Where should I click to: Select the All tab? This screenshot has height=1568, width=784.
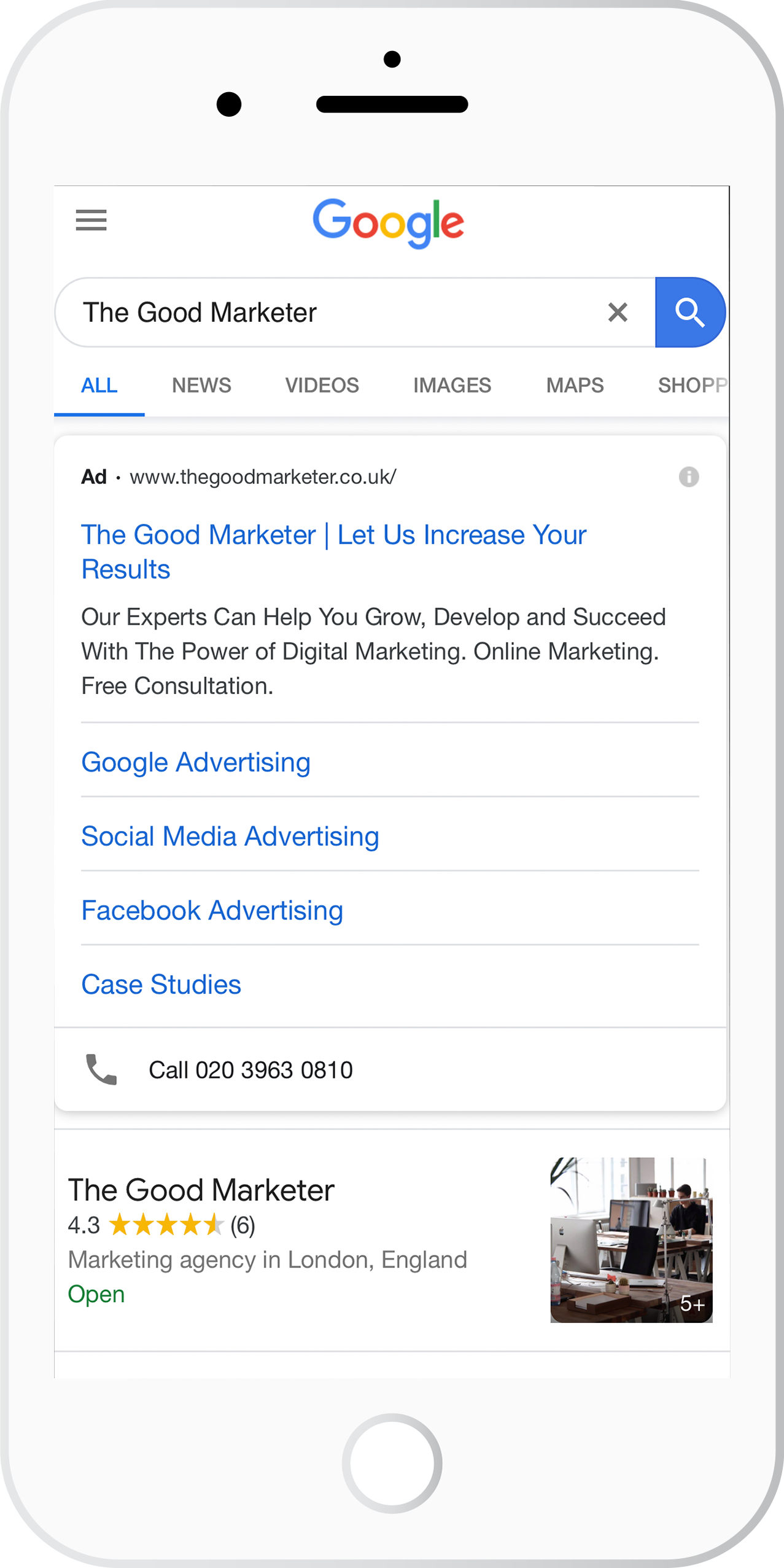pos(99,385)
